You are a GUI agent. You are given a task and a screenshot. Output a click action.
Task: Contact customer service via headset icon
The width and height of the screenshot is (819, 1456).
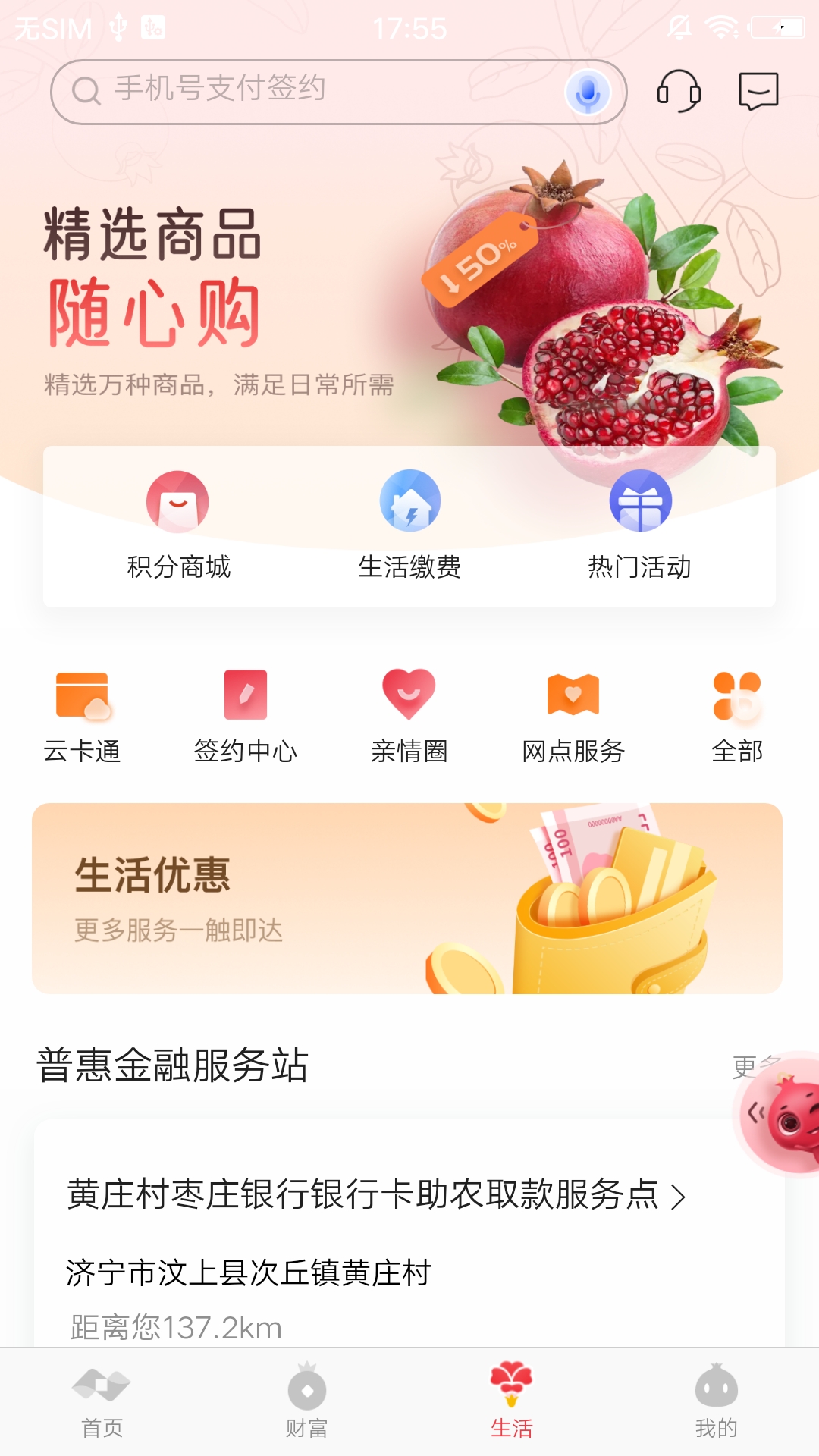point(679,89)
